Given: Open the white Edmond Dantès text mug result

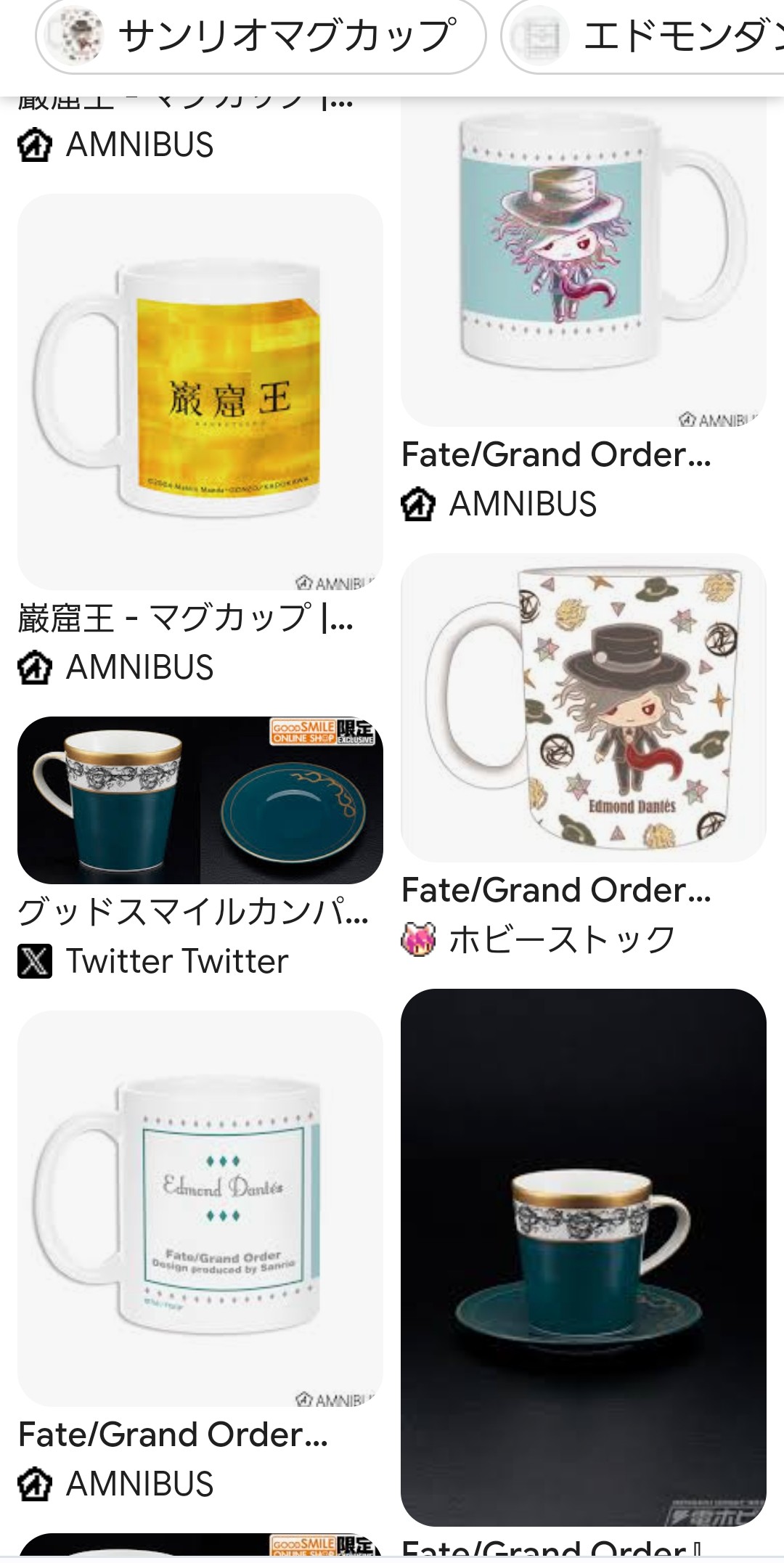Looking at the screenshot, I should (x=200, y=1207).
